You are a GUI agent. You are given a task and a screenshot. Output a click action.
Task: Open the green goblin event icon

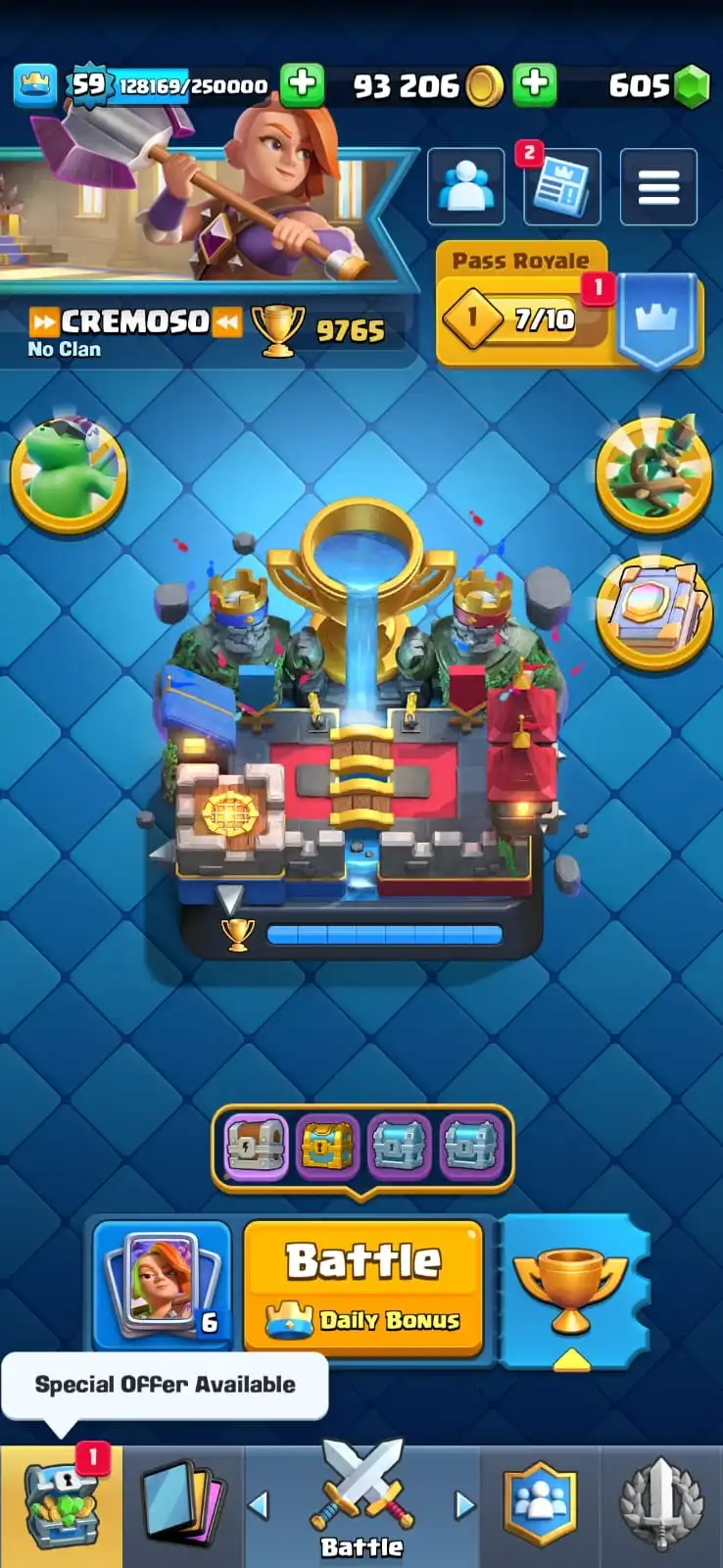pos(69,475)
